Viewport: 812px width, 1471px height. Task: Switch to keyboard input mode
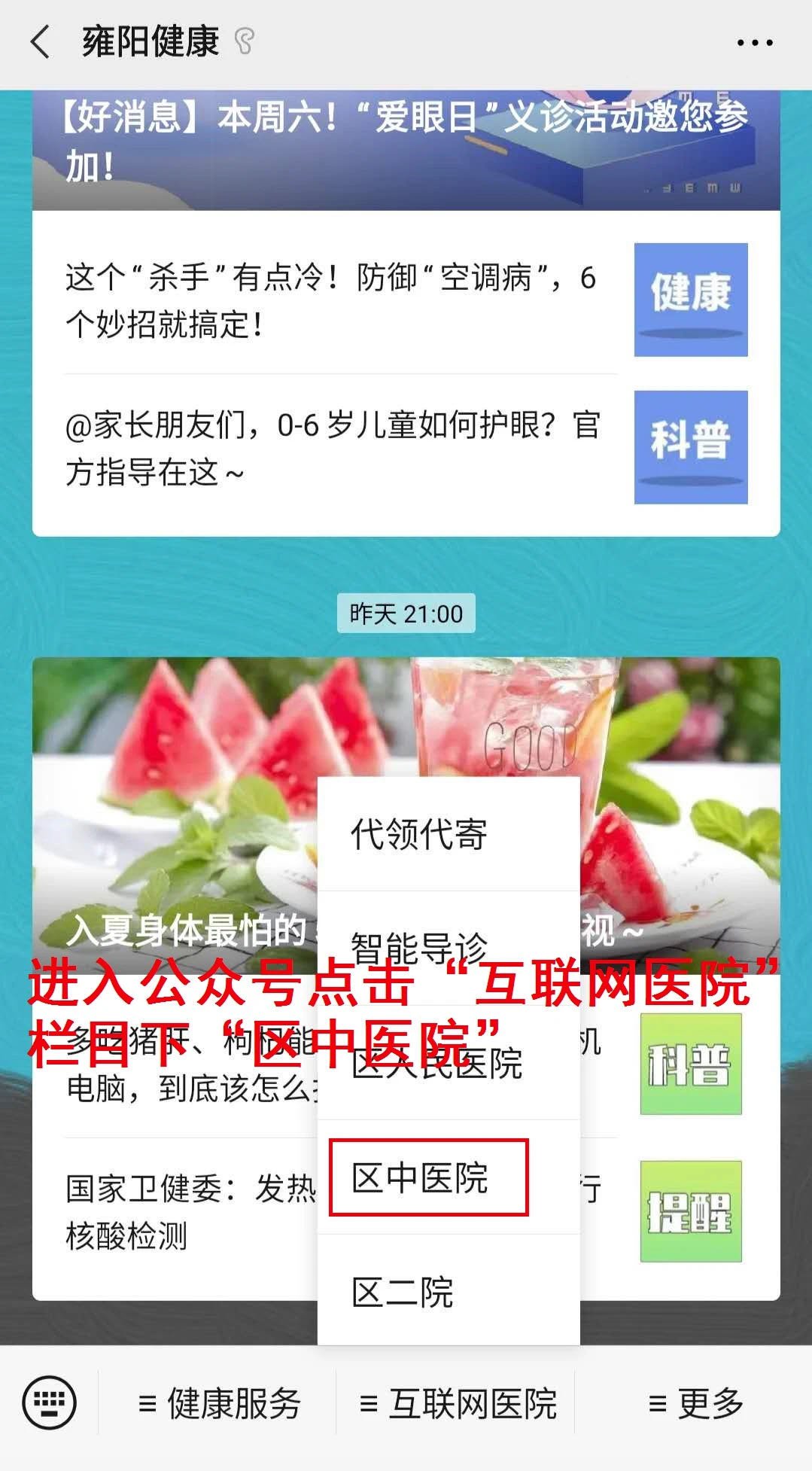click(49, 1403)
